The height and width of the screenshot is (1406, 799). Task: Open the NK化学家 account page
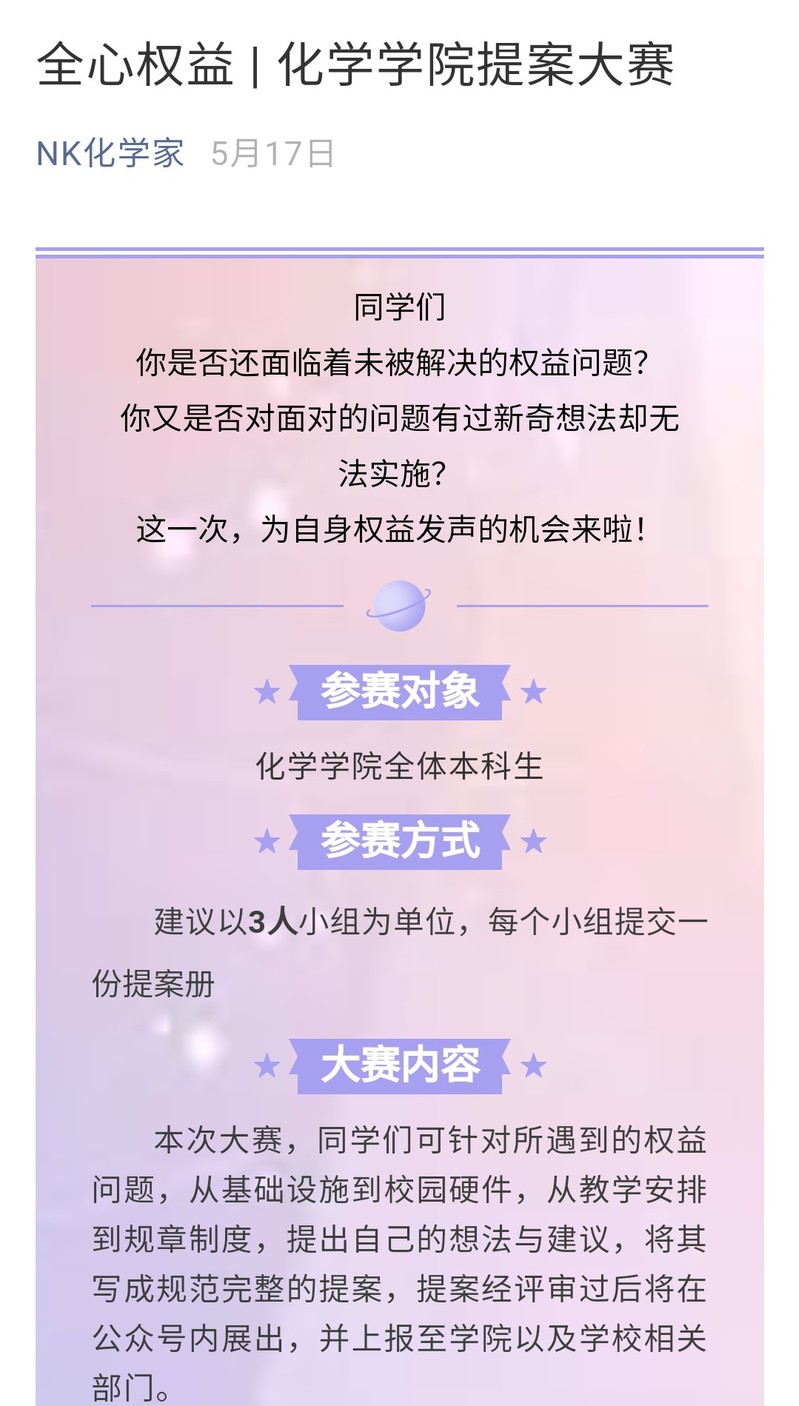pyautogui.click(x=110, y=153)
